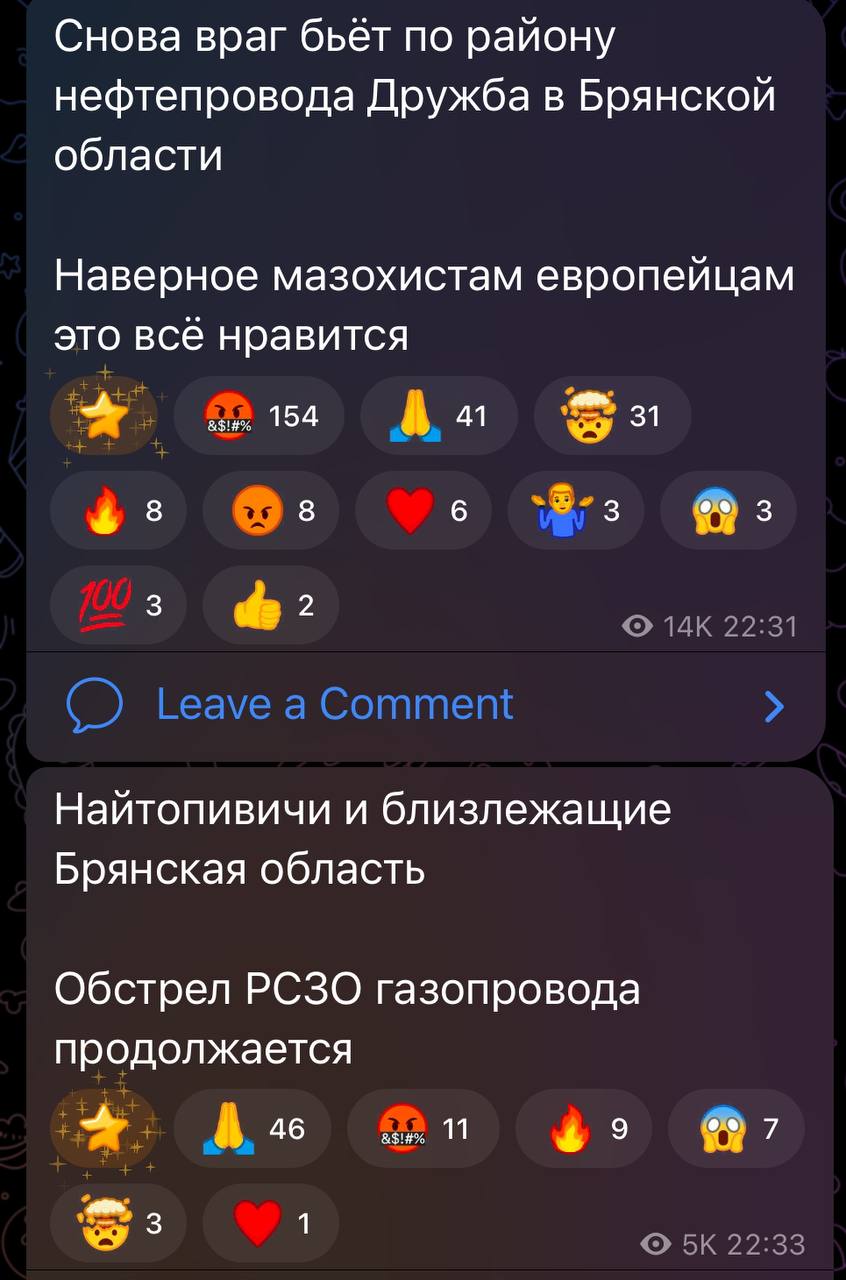React with fire on the Дружба post
Image resolution: width=846 pixels, height=1280 pixels.
[118, 511]
